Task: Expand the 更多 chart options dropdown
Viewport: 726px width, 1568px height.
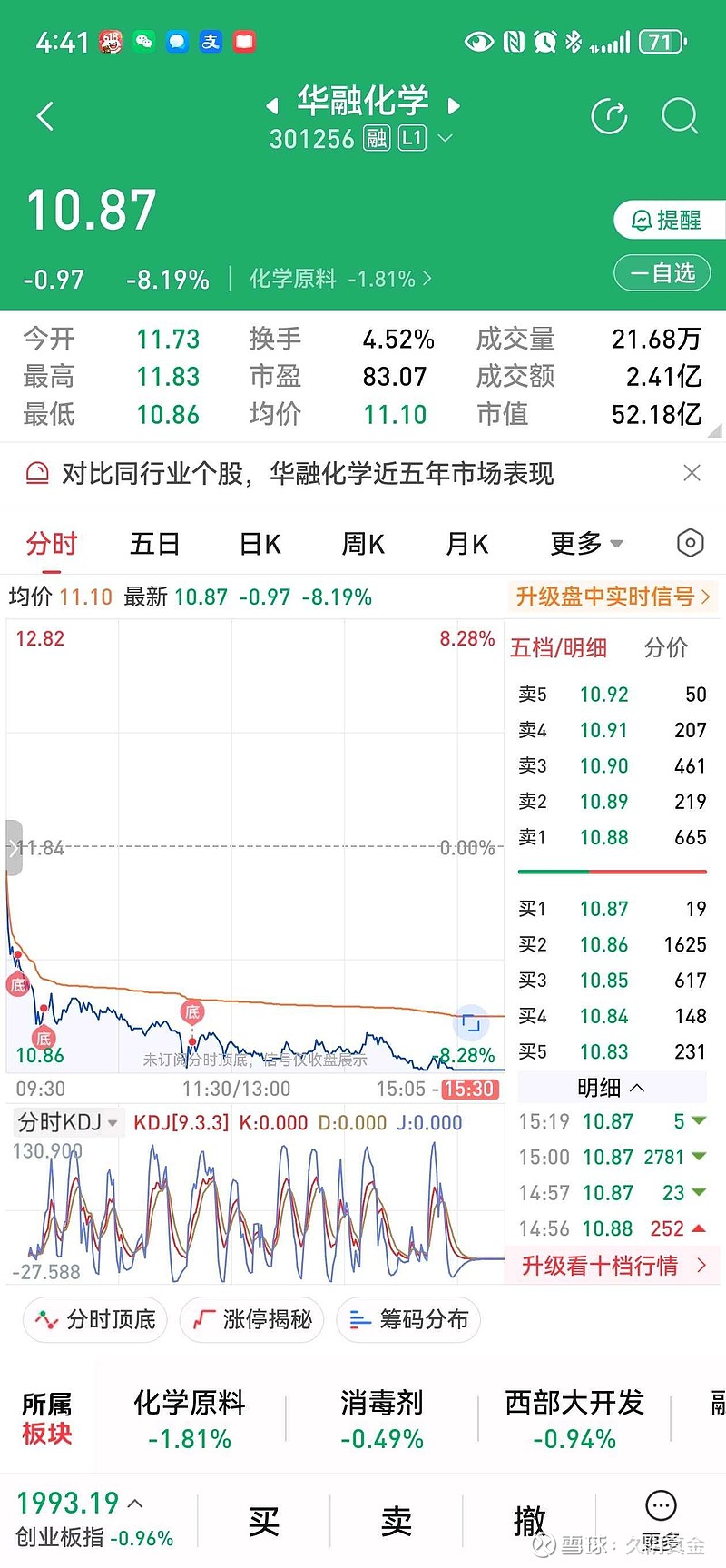Action: coord(586,544)
